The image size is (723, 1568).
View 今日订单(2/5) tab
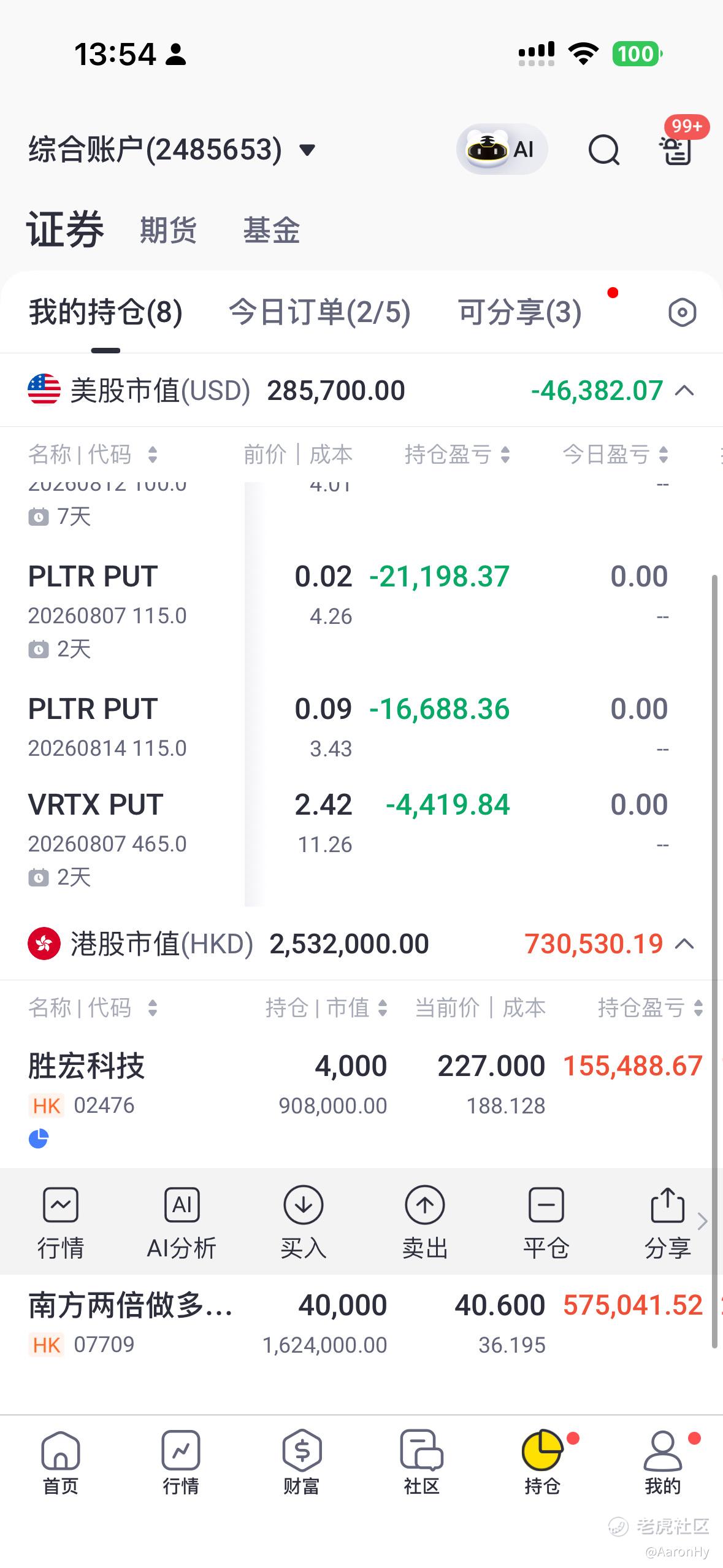click(319, 312)
